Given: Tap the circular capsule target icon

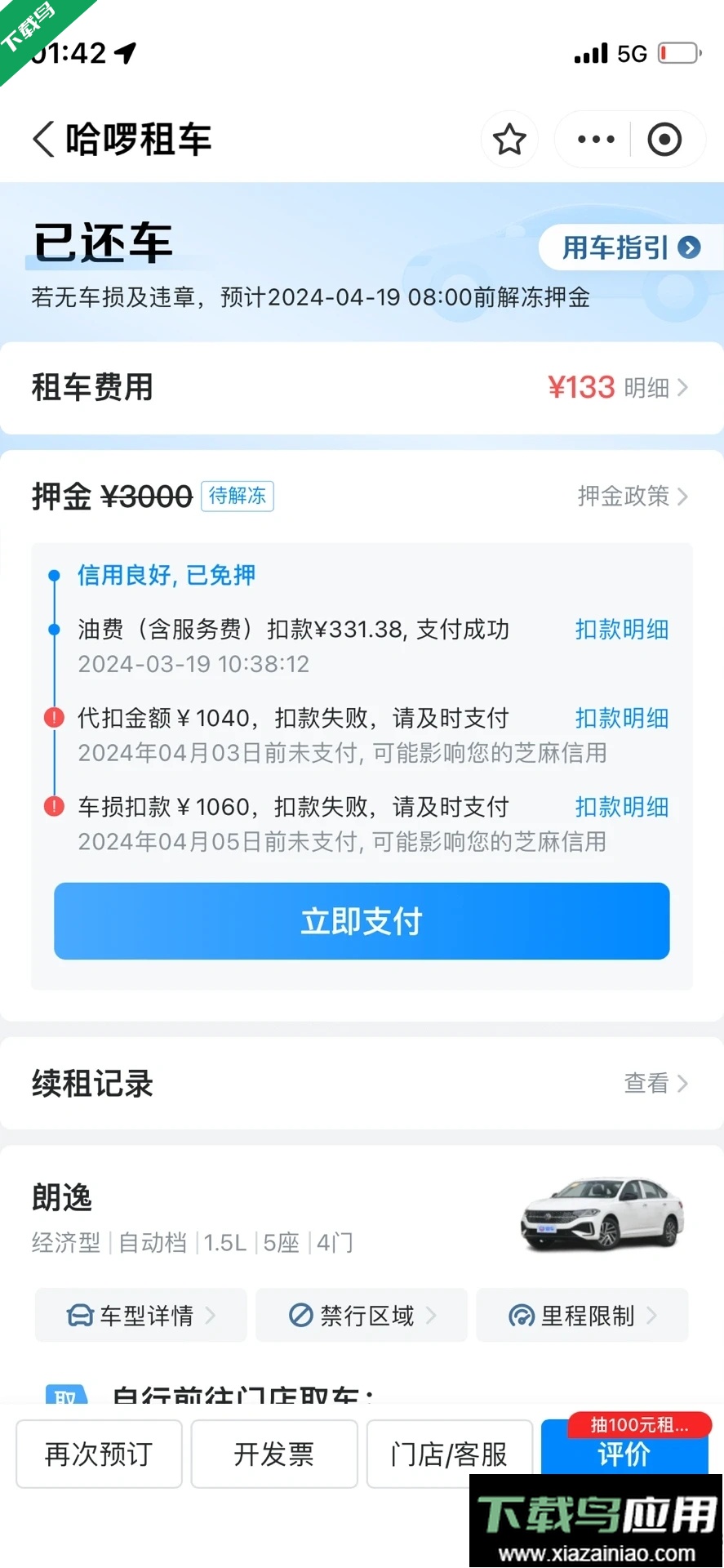Looking at the screenshot, I should click(666, 139).
